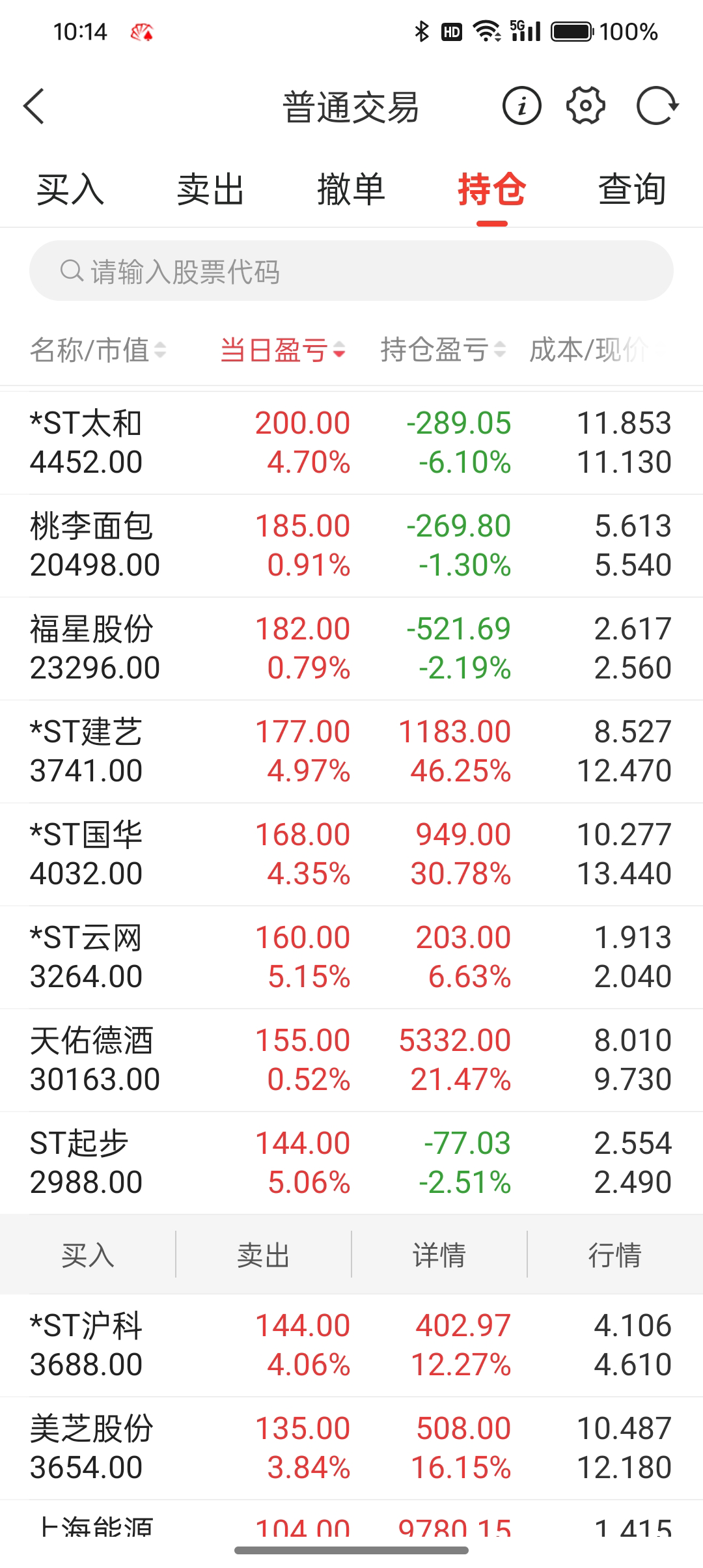Image resolution: width=703 pixels, height=1568 pixels.
Task: Sort holdings by 名称/市值
Action: click(98, 350)
